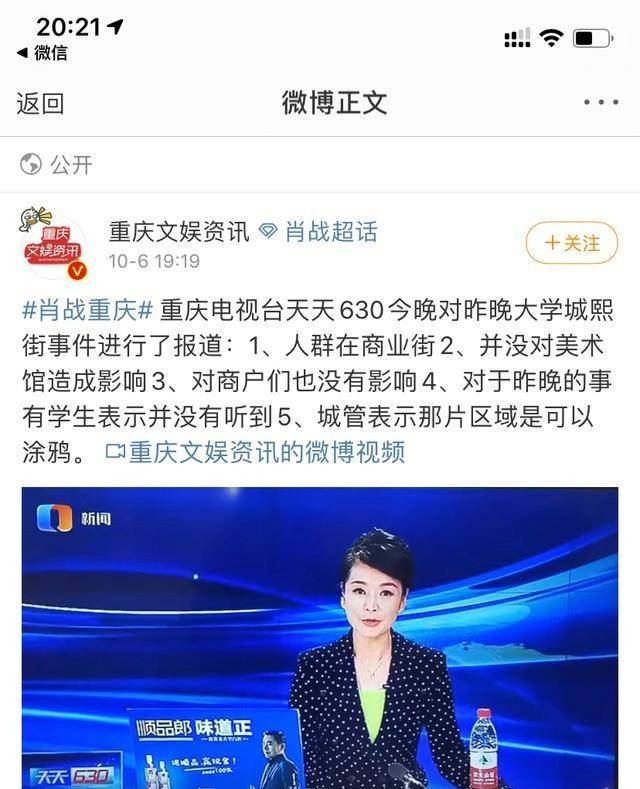Follow 重庆文娱资讯 with the +关注 button
This screenshot has height=789, width=640.
pyautogui.click(x=572, y=243)
